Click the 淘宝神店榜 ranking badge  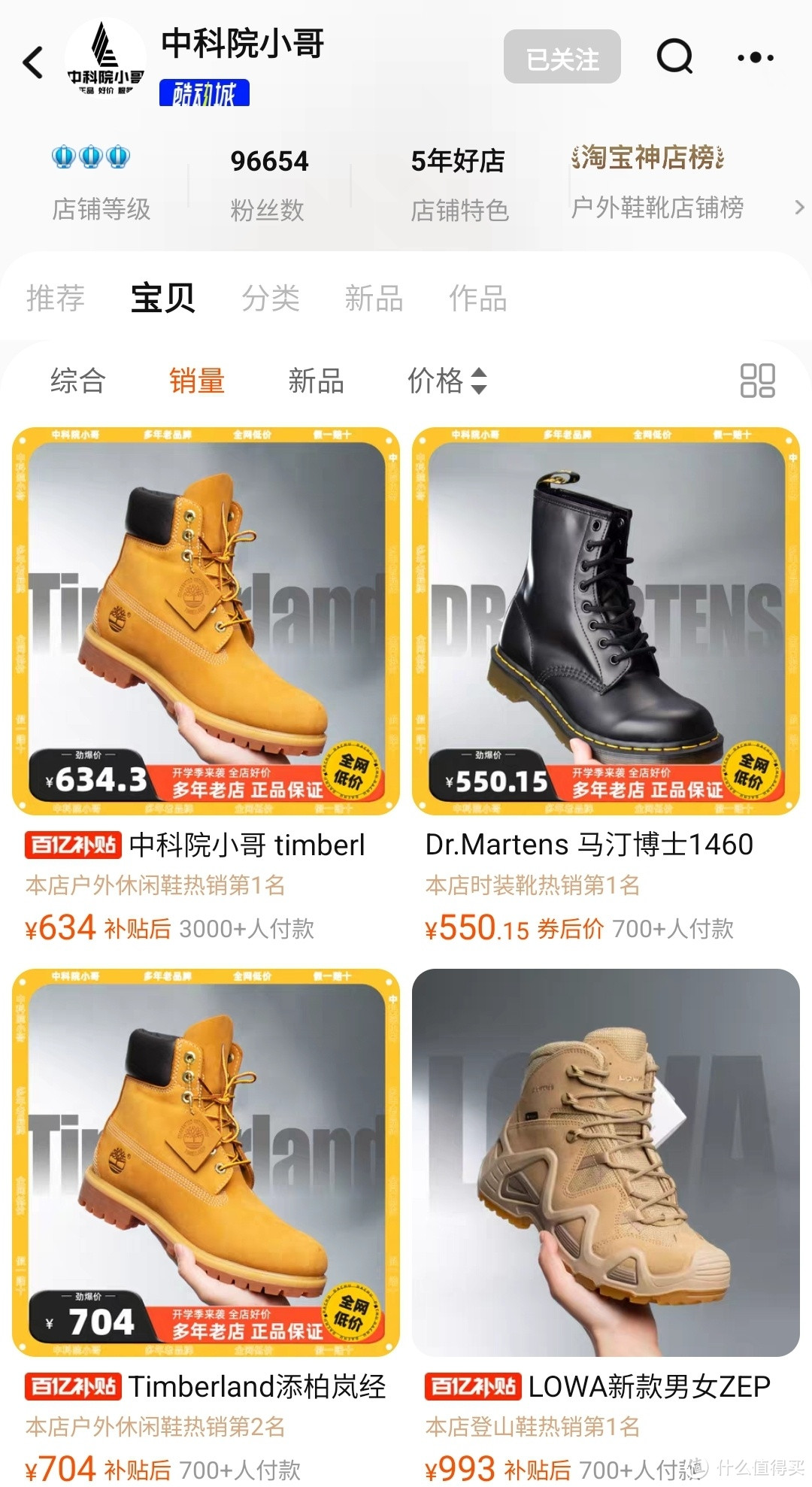coord(648,159)
